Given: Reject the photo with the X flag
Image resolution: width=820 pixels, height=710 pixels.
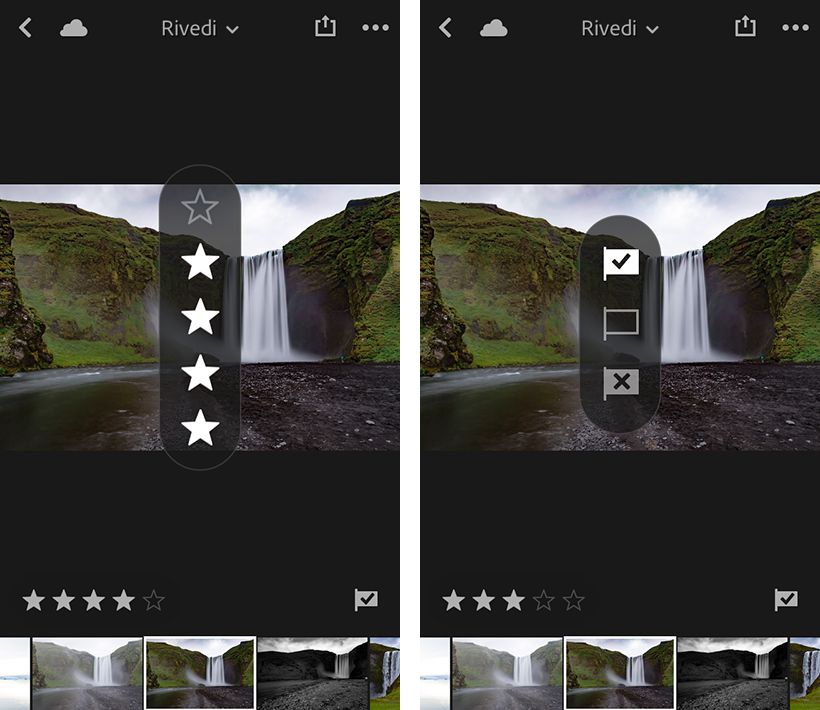Looking at the screenshot, I should pos(620,382).
